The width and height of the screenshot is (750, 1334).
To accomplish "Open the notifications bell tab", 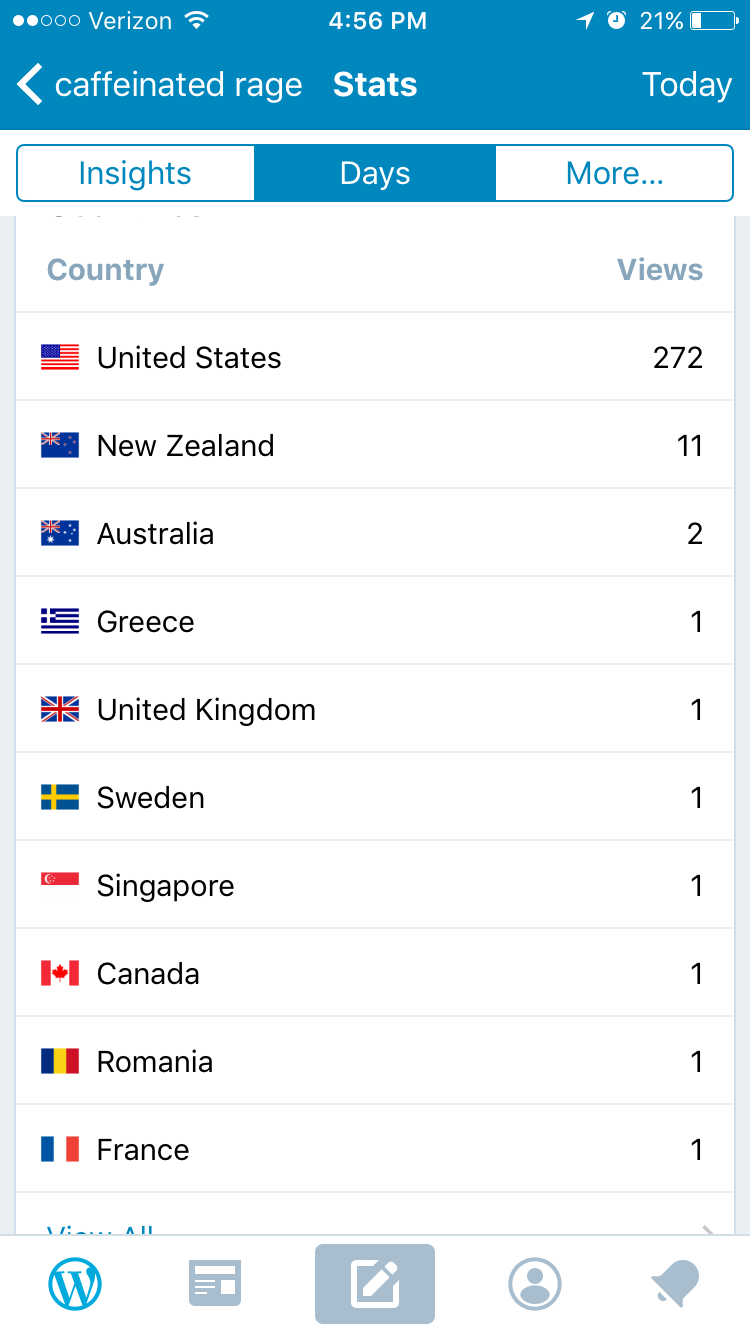I will [675, 1283].
